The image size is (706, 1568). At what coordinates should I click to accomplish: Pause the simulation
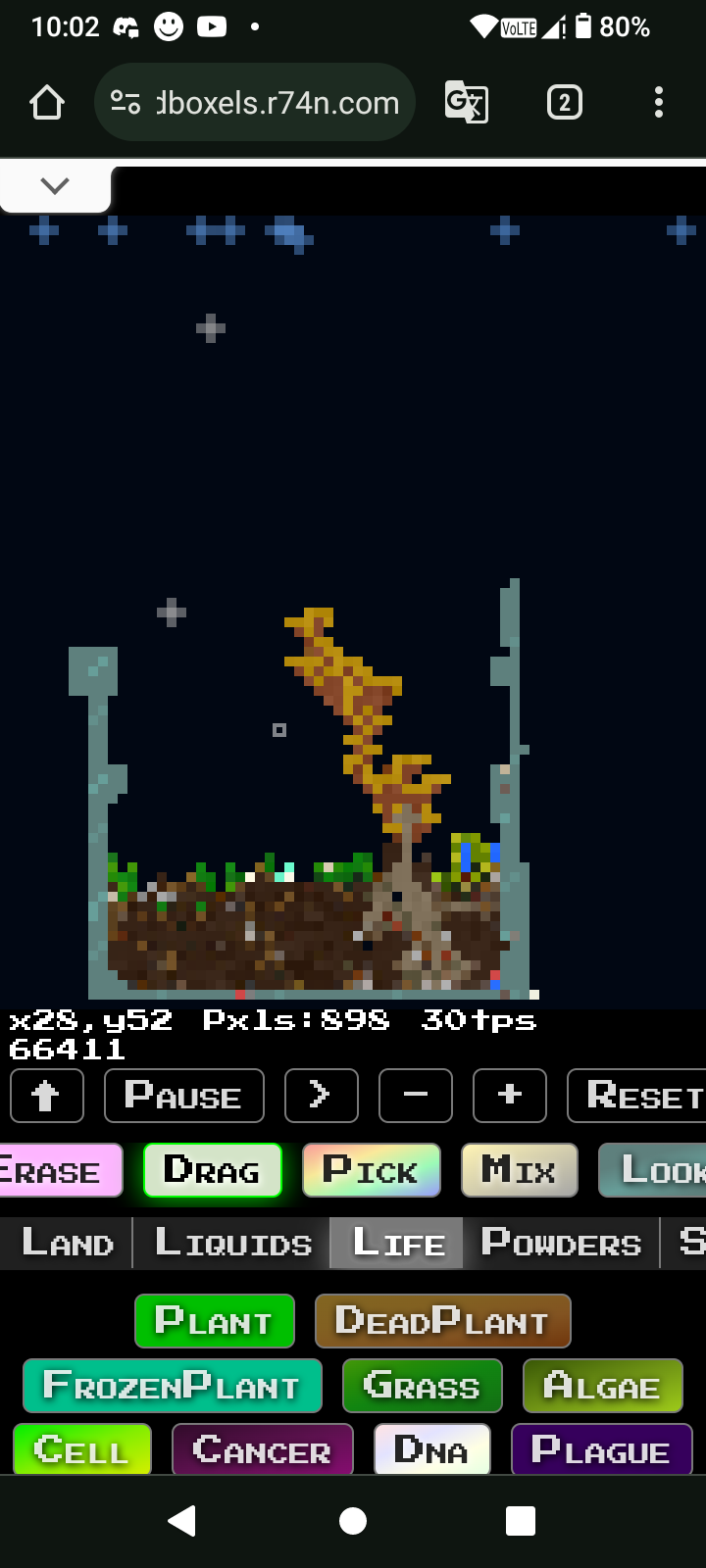coord(183,1096)
